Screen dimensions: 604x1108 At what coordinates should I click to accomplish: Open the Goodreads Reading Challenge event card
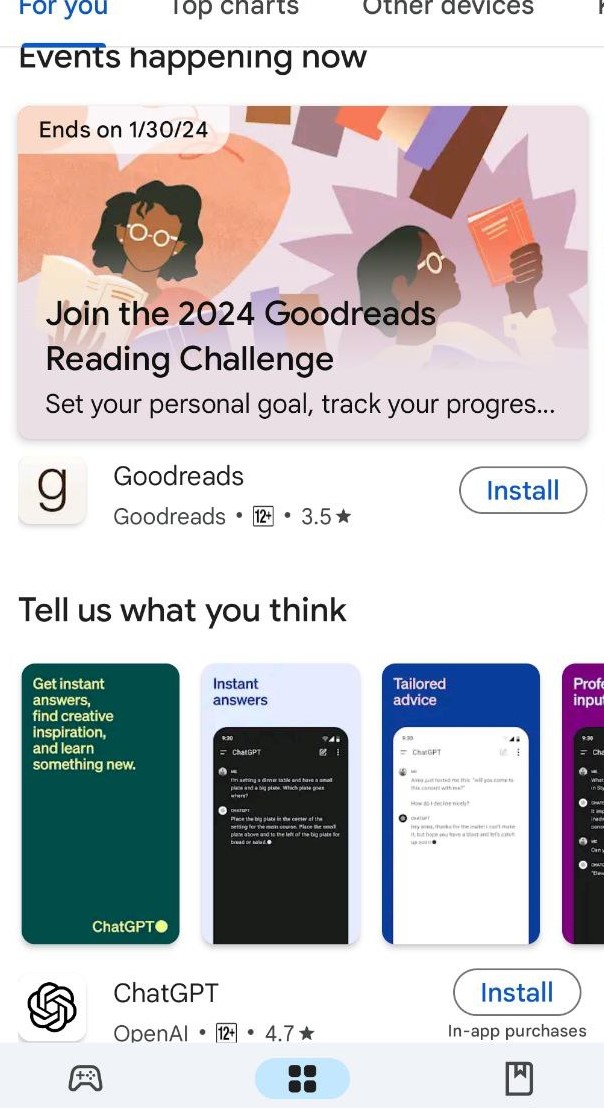click(x=302, y=272)
